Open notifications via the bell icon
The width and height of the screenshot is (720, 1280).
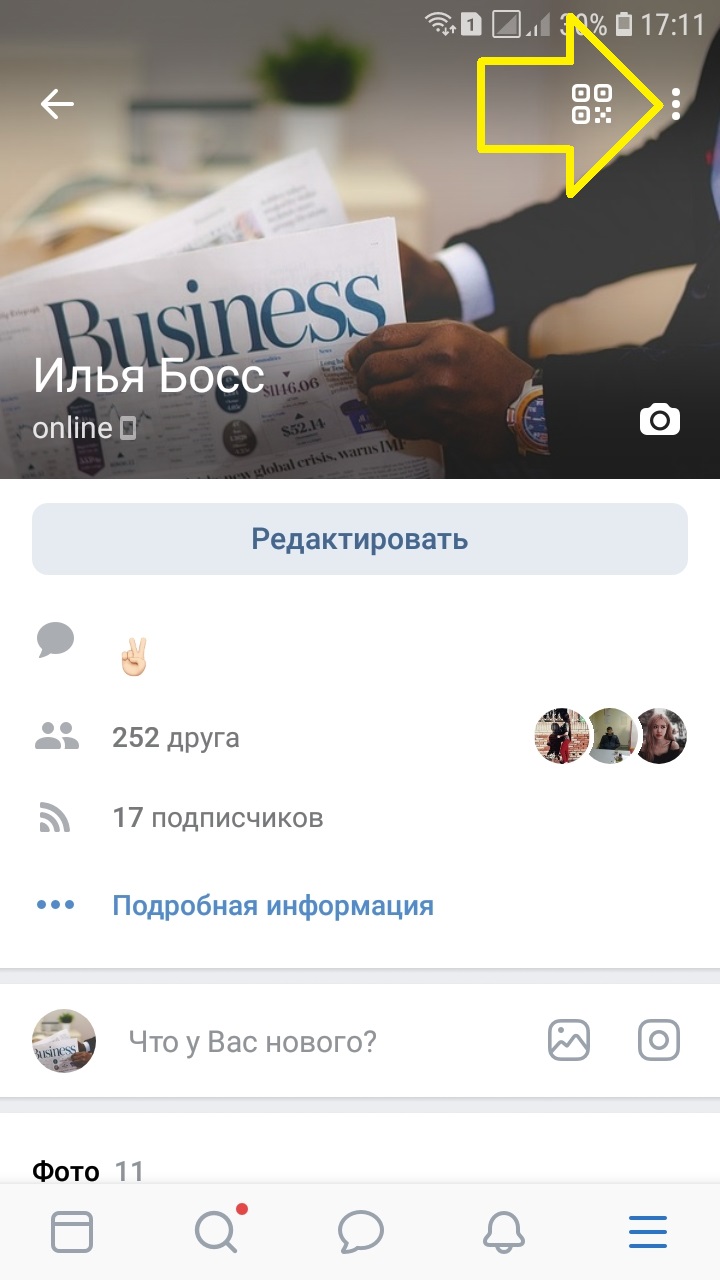click(504, 1232)
